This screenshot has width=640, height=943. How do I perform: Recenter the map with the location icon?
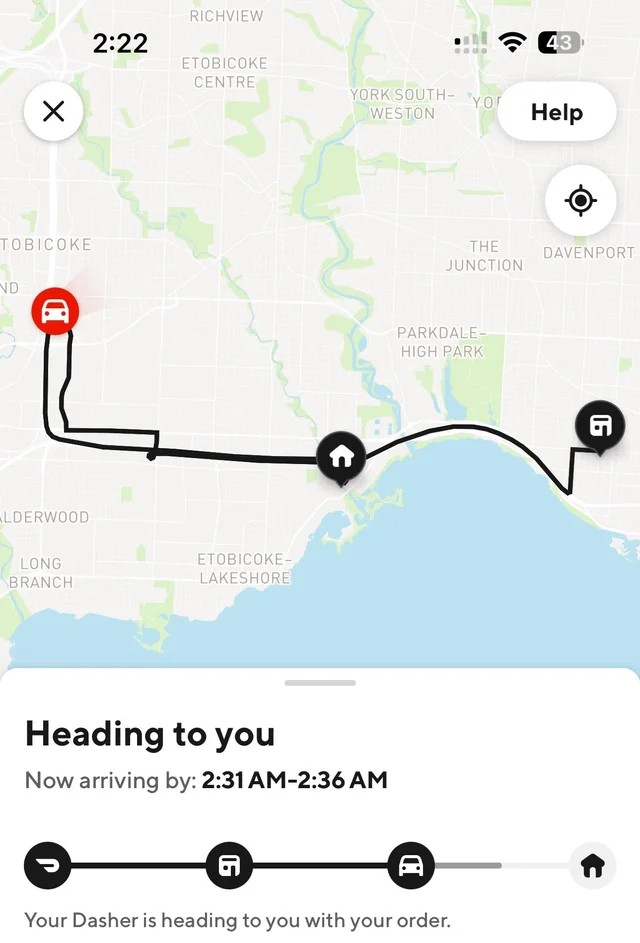click(x=580, y=200)
